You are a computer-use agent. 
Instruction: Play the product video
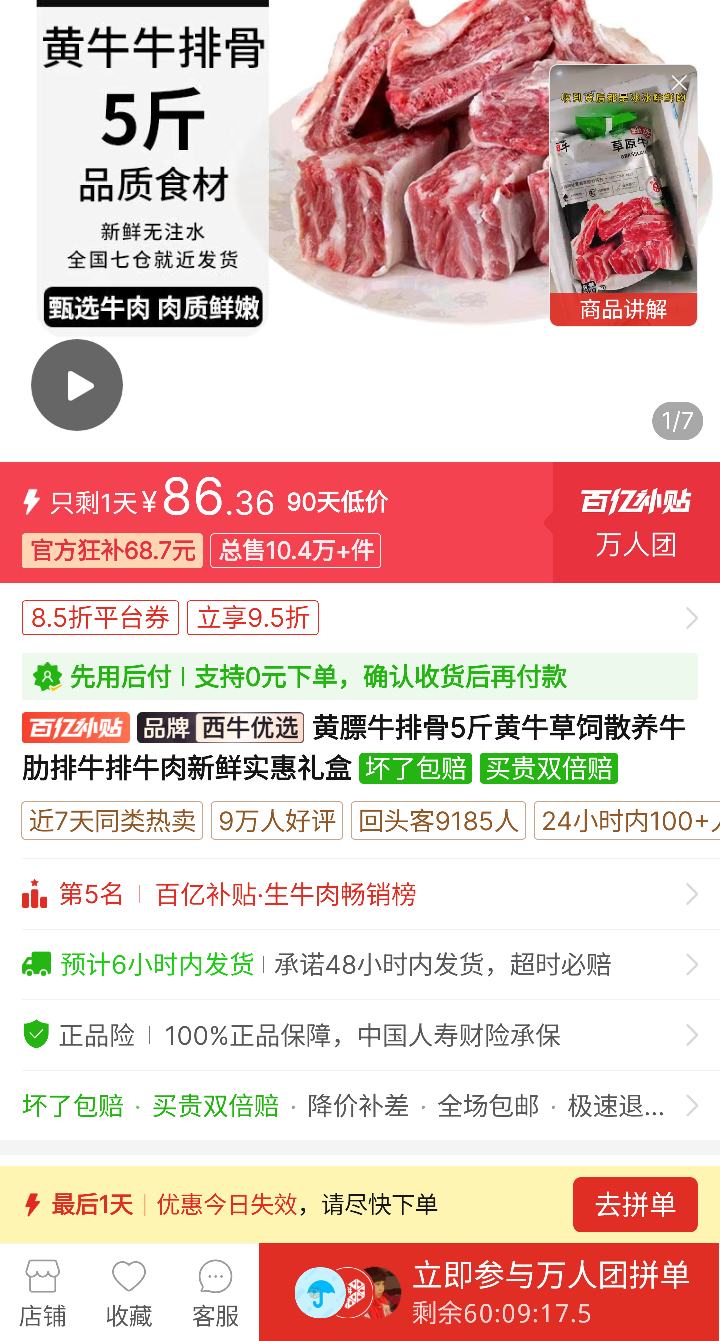point(76,384)
